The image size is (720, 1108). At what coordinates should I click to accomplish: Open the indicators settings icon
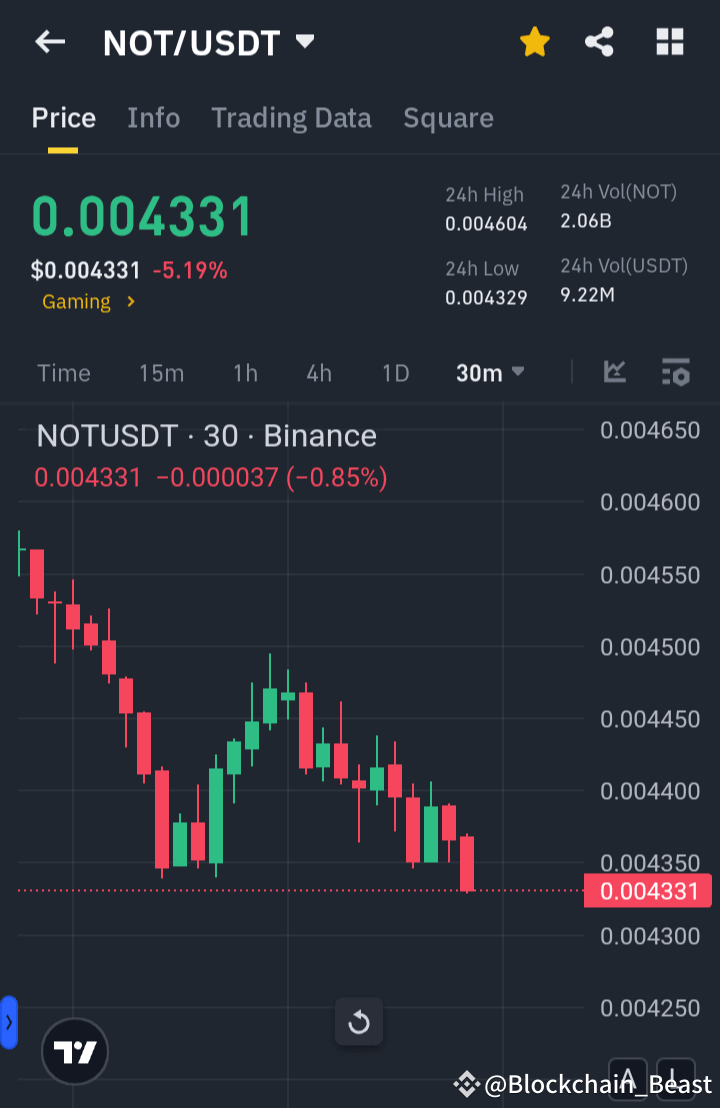[x=675, y=371]
